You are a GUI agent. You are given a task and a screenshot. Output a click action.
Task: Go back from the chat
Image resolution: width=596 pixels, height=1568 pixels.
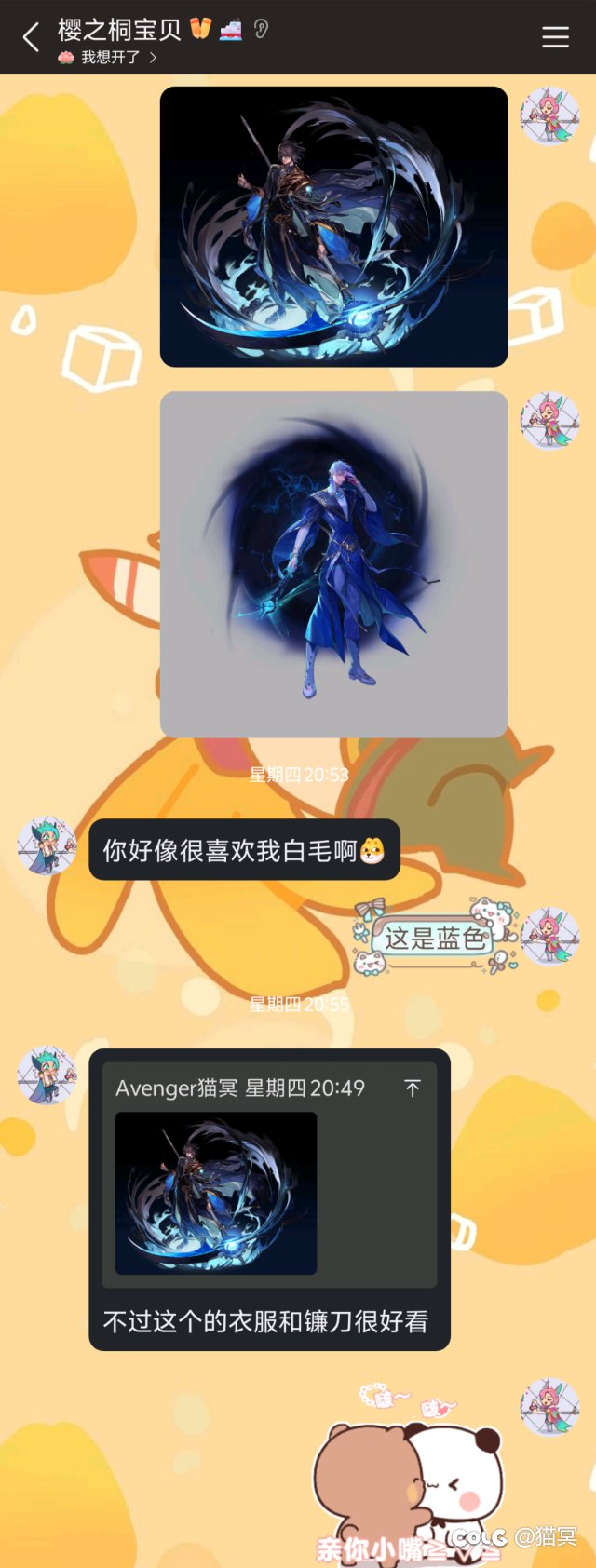coord(31,37)
